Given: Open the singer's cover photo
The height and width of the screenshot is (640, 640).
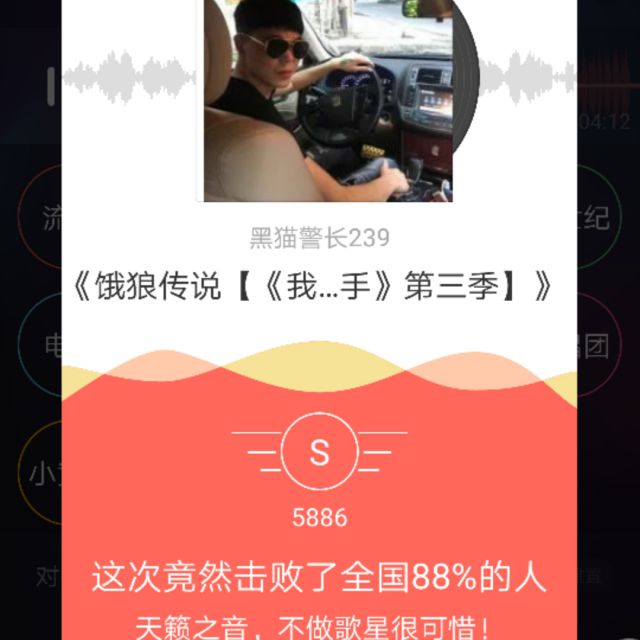Looking at the screenshot, I should (328, 100).
